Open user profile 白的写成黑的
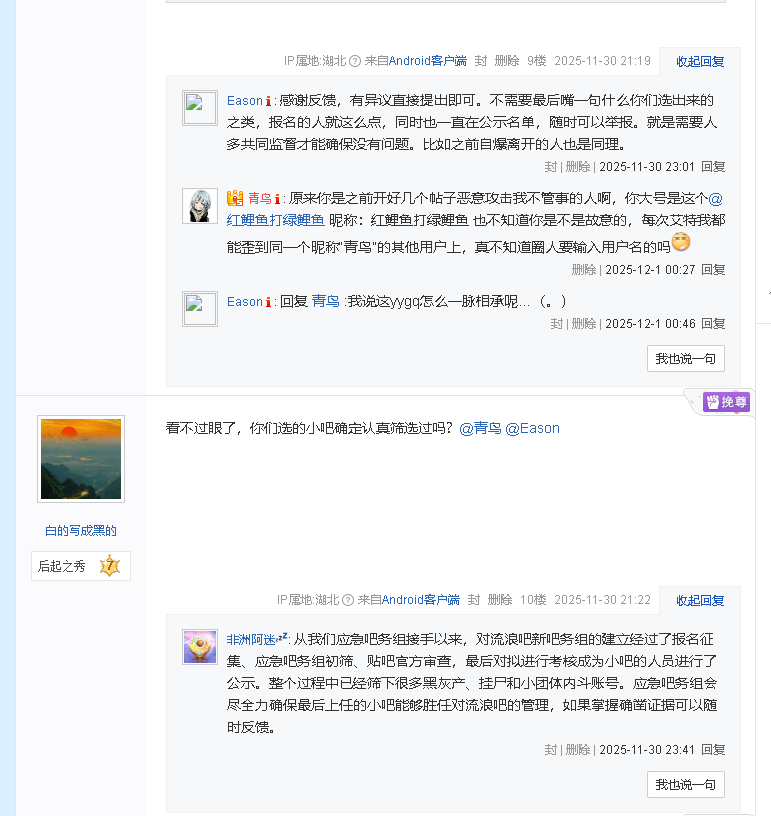The width and height of the screenshot is (771, 816). click(81, 531)
